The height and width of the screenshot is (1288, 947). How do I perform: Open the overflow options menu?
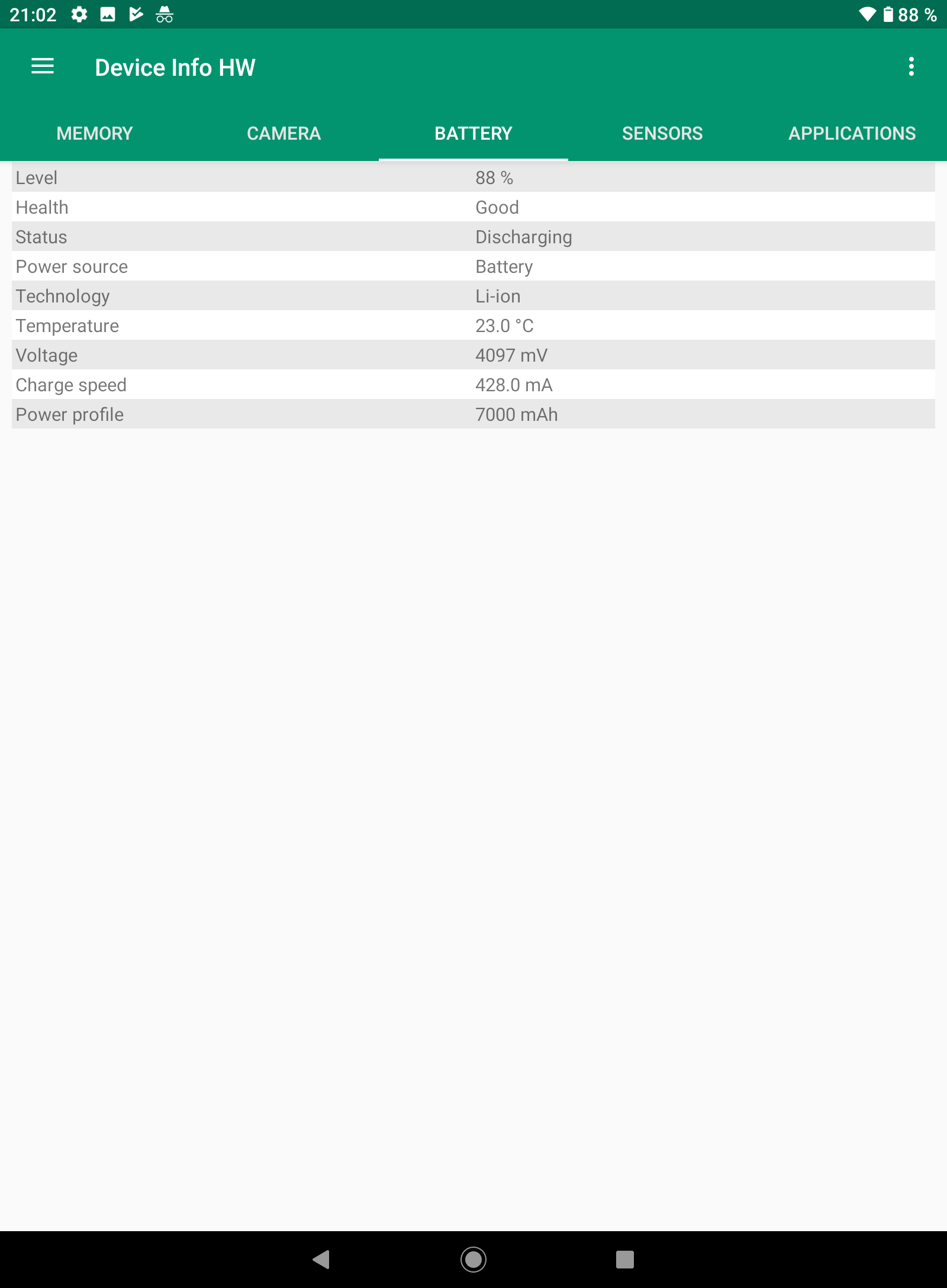pyautogui.click(x=911, y=67)
